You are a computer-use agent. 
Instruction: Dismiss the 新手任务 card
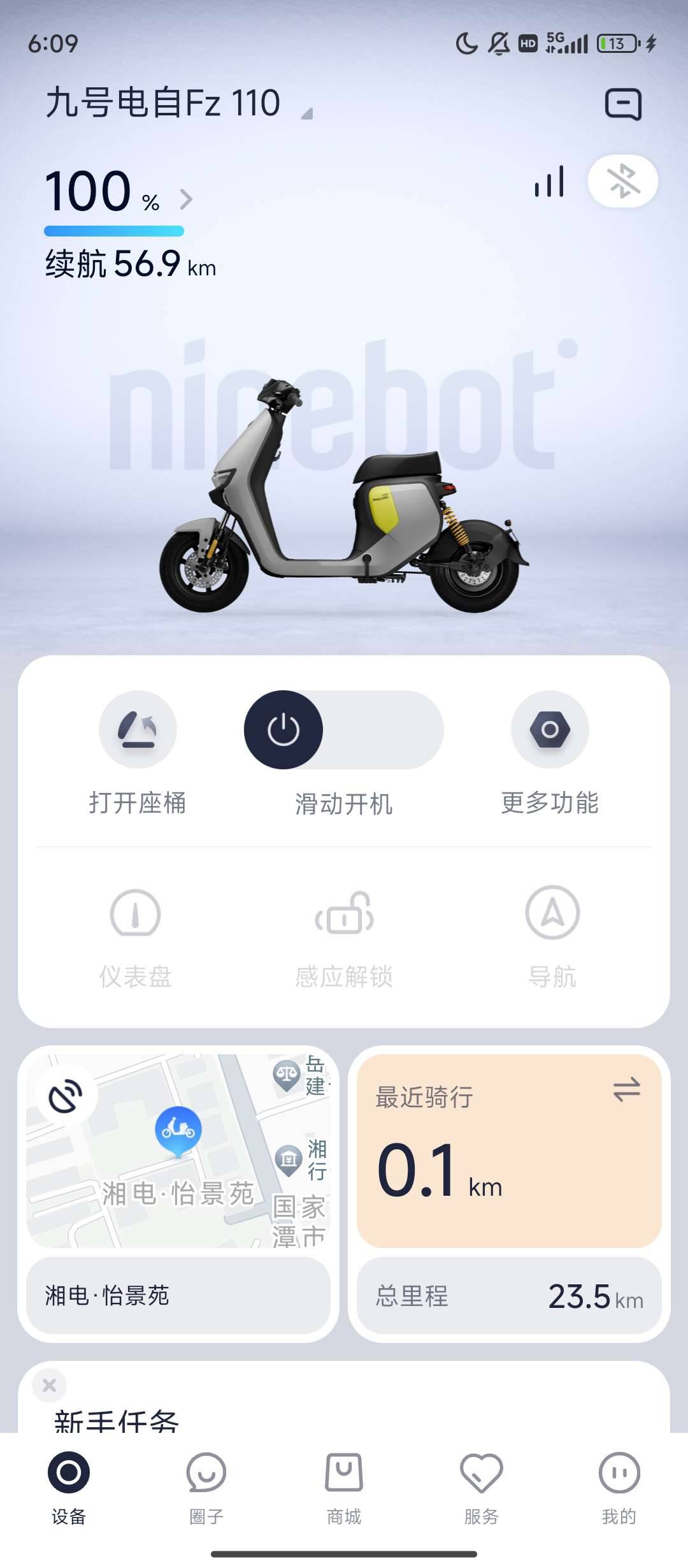49,1385
